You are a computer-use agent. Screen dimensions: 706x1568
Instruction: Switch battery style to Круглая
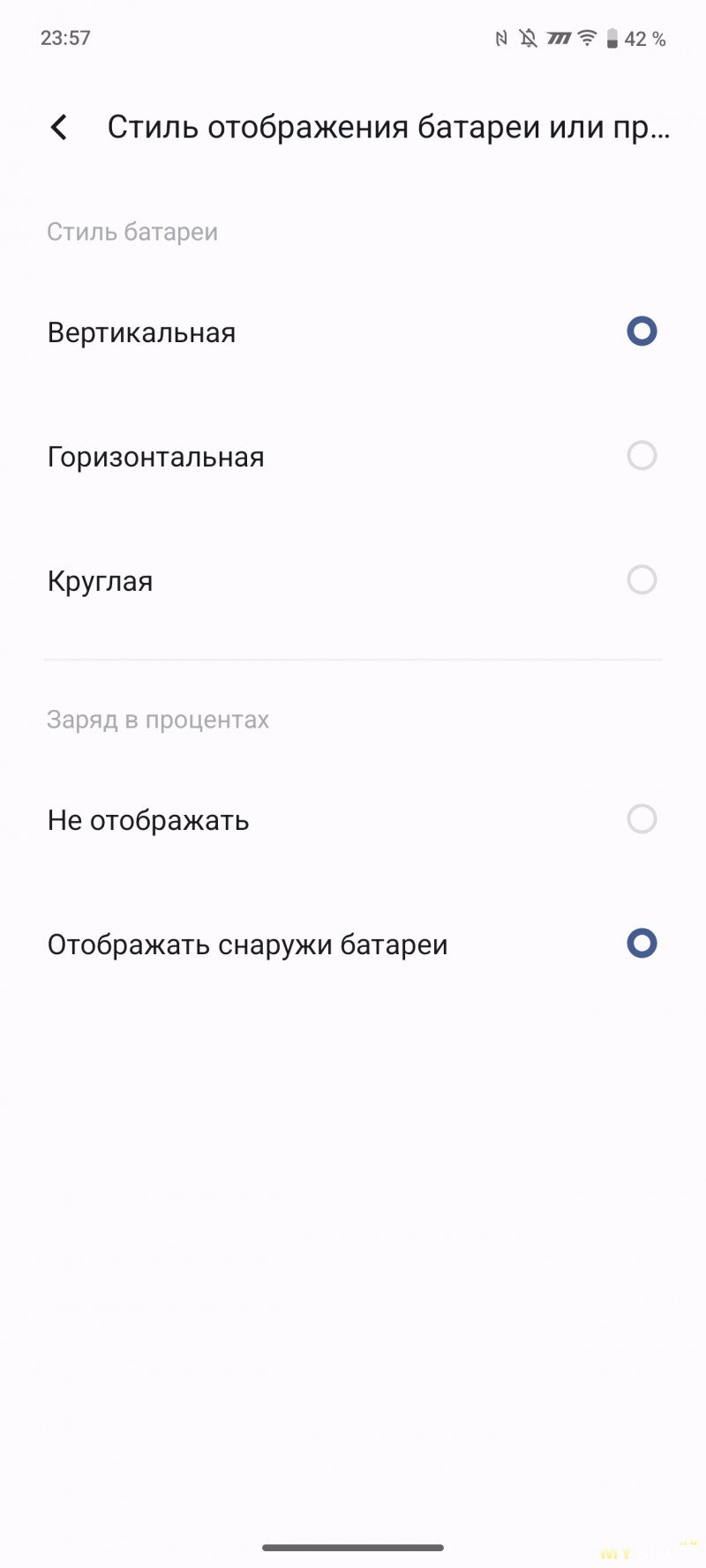(353, 581)
